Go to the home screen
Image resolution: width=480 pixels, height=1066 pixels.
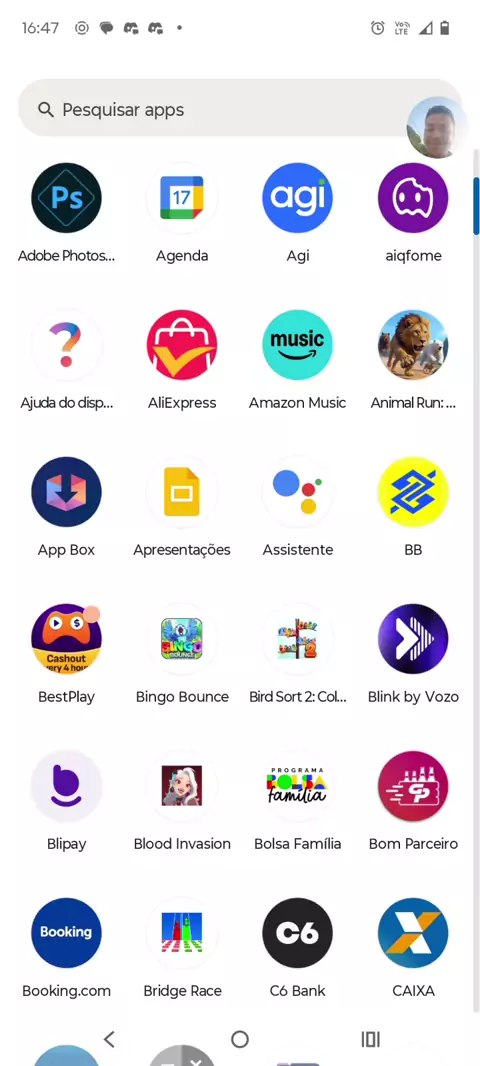(240, 1039)
